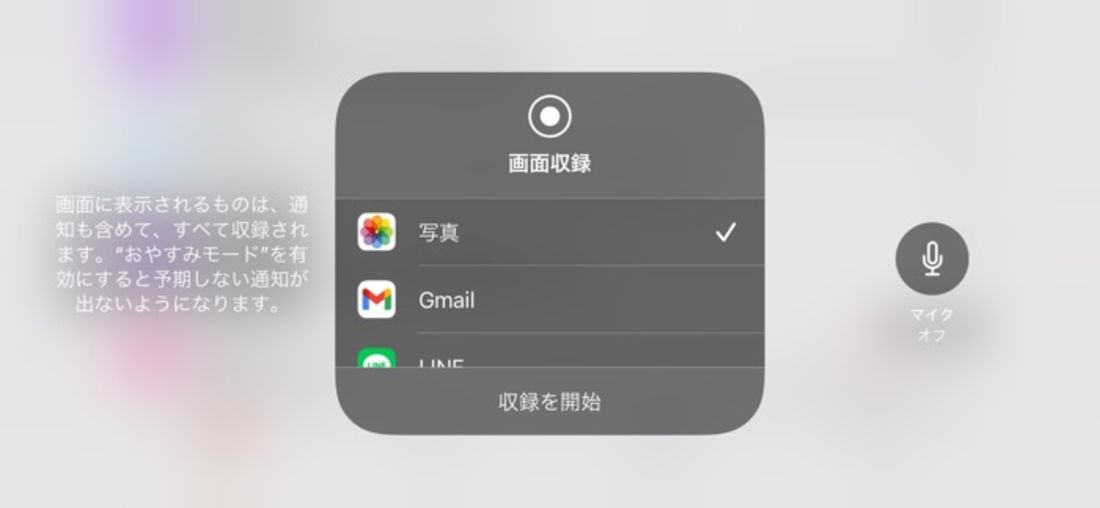
Task: Toggle the マイク microphone button
Action: pos(931,260)
